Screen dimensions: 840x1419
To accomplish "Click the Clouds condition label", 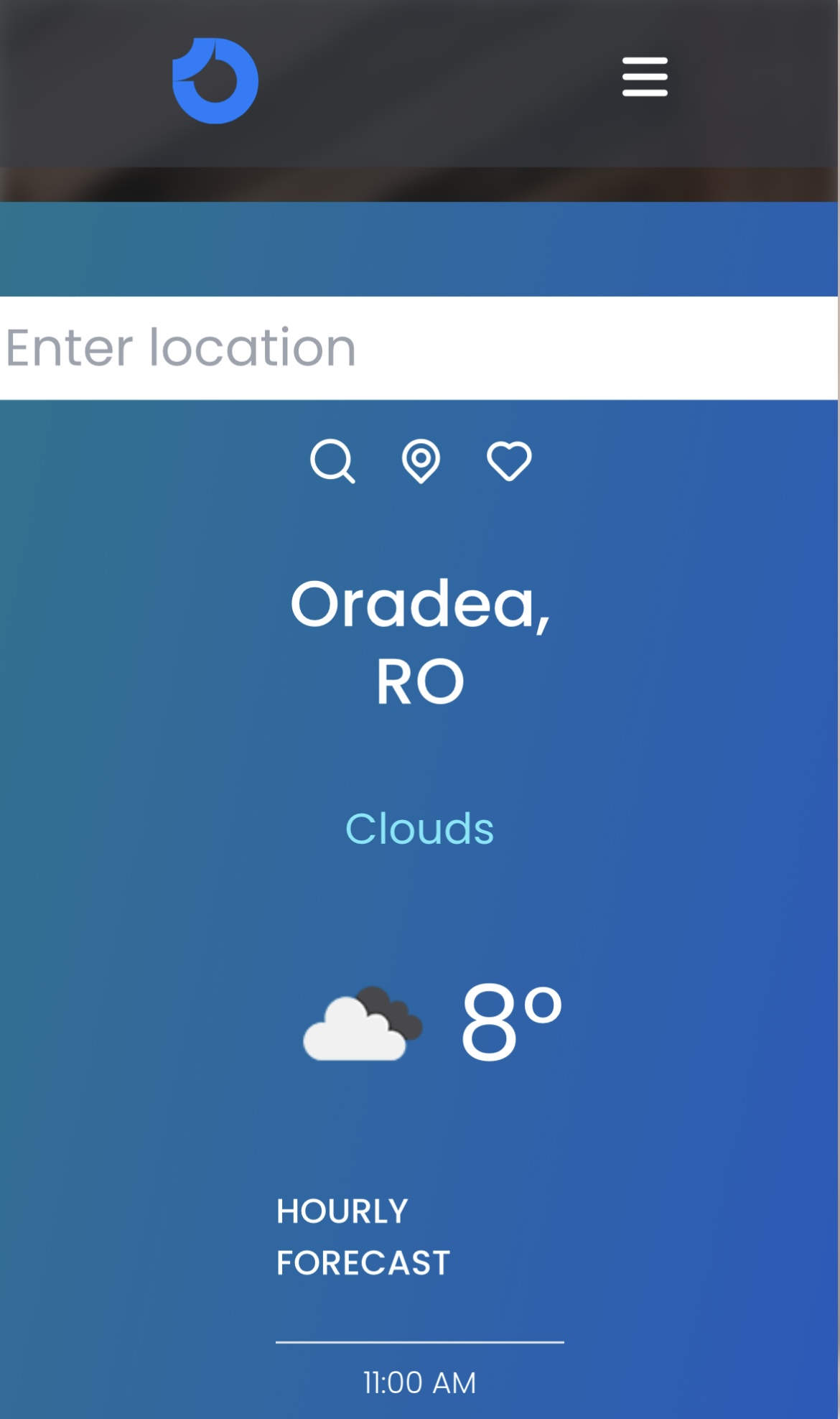I will click(x=420, y=829).
